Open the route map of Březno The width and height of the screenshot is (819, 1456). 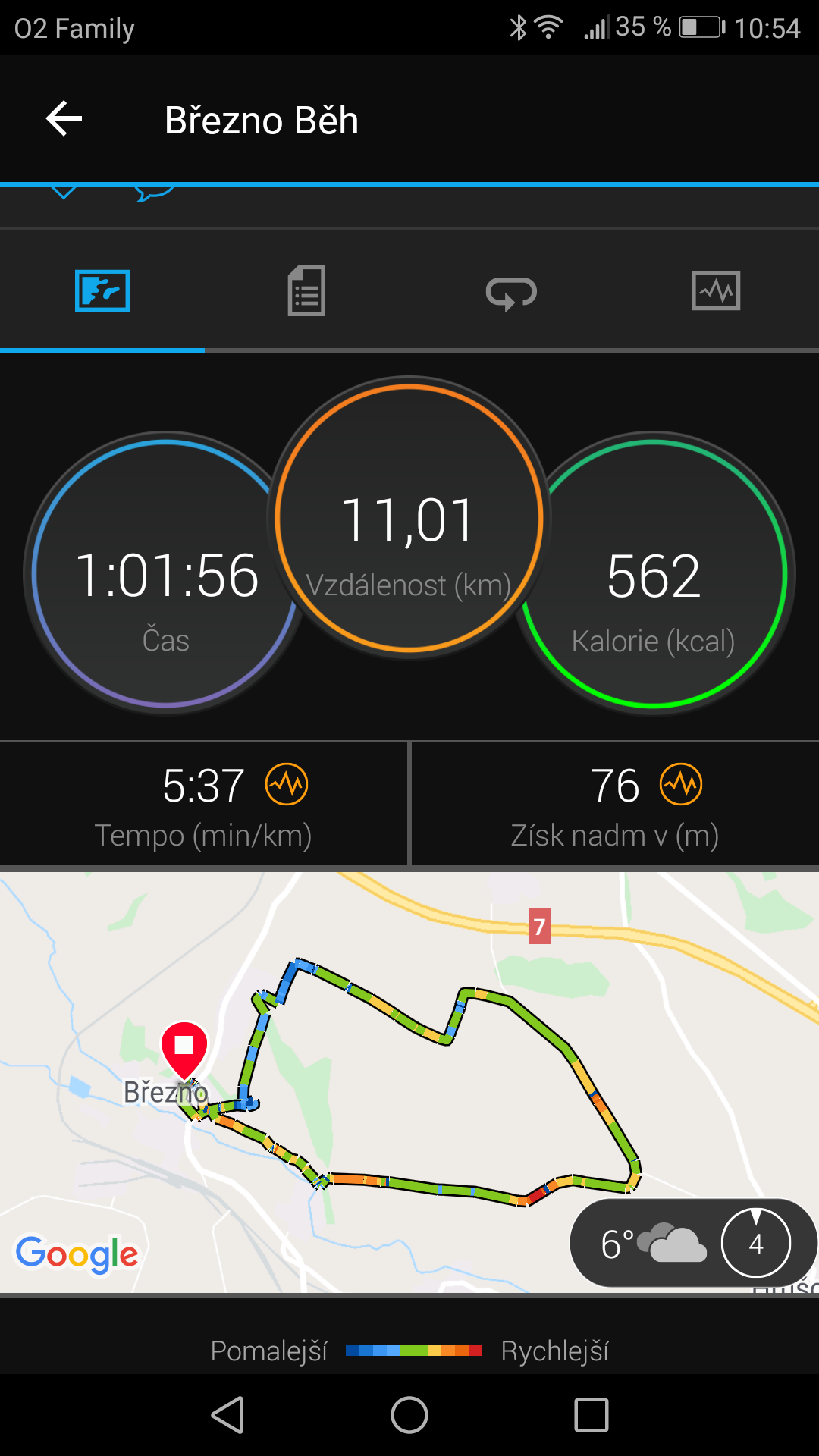(x=409, y=1082)
